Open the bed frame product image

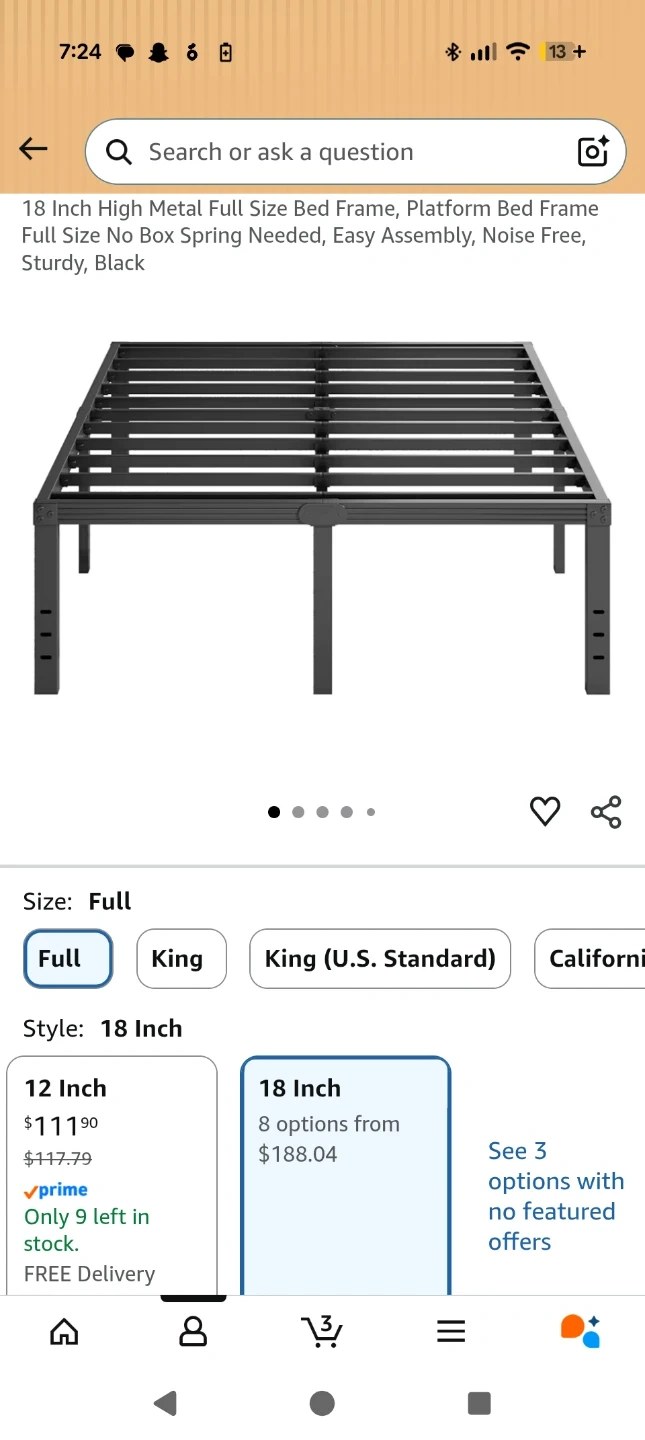322,520
